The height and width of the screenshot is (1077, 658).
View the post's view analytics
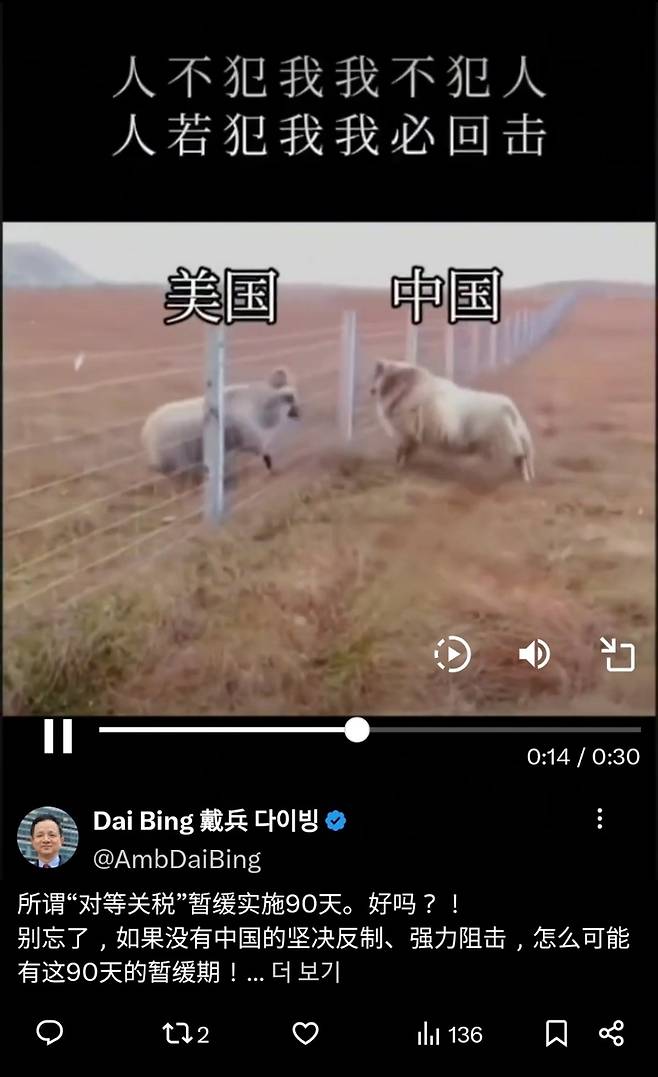448,1033
